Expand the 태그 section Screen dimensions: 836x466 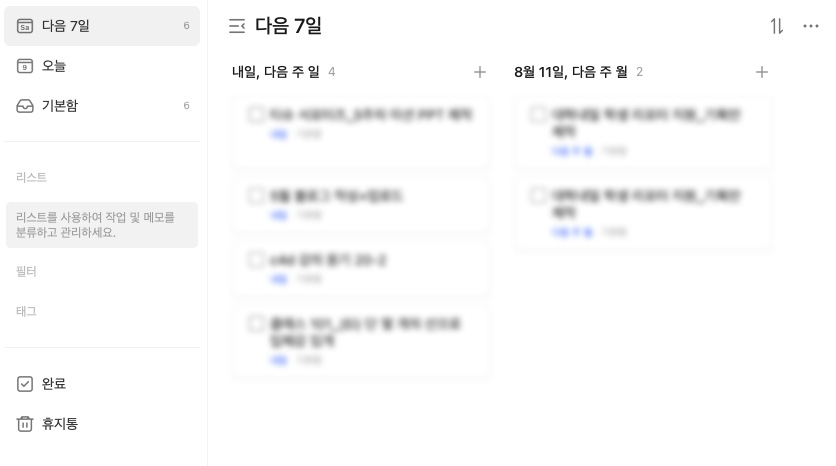click(27, 311)
